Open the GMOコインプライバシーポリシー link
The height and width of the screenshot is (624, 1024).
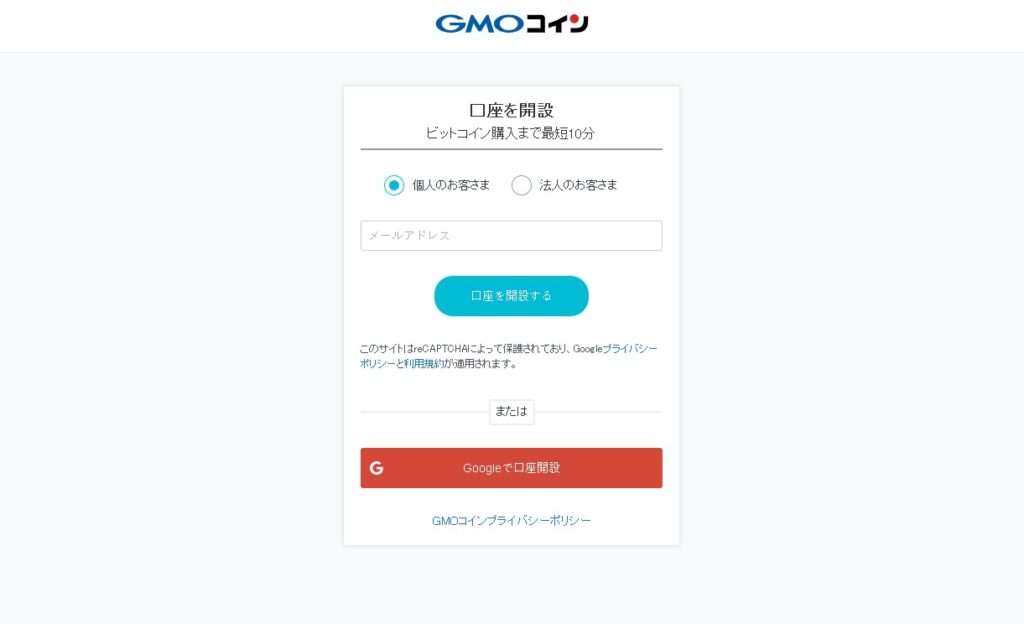tap(511, 521)
